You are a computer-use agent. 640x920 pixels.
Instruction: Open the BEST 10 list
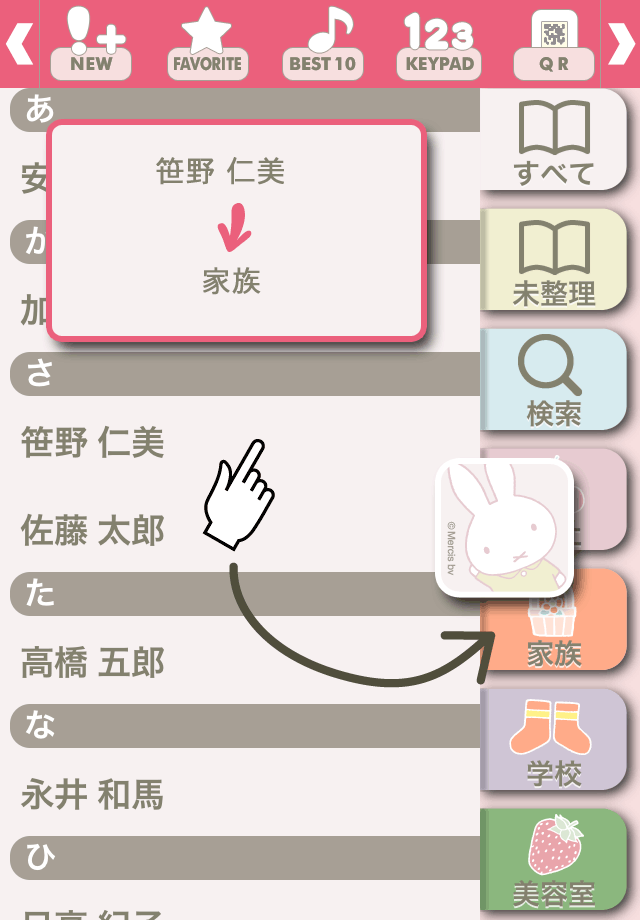pyautogui.click(x=322, y=45)
